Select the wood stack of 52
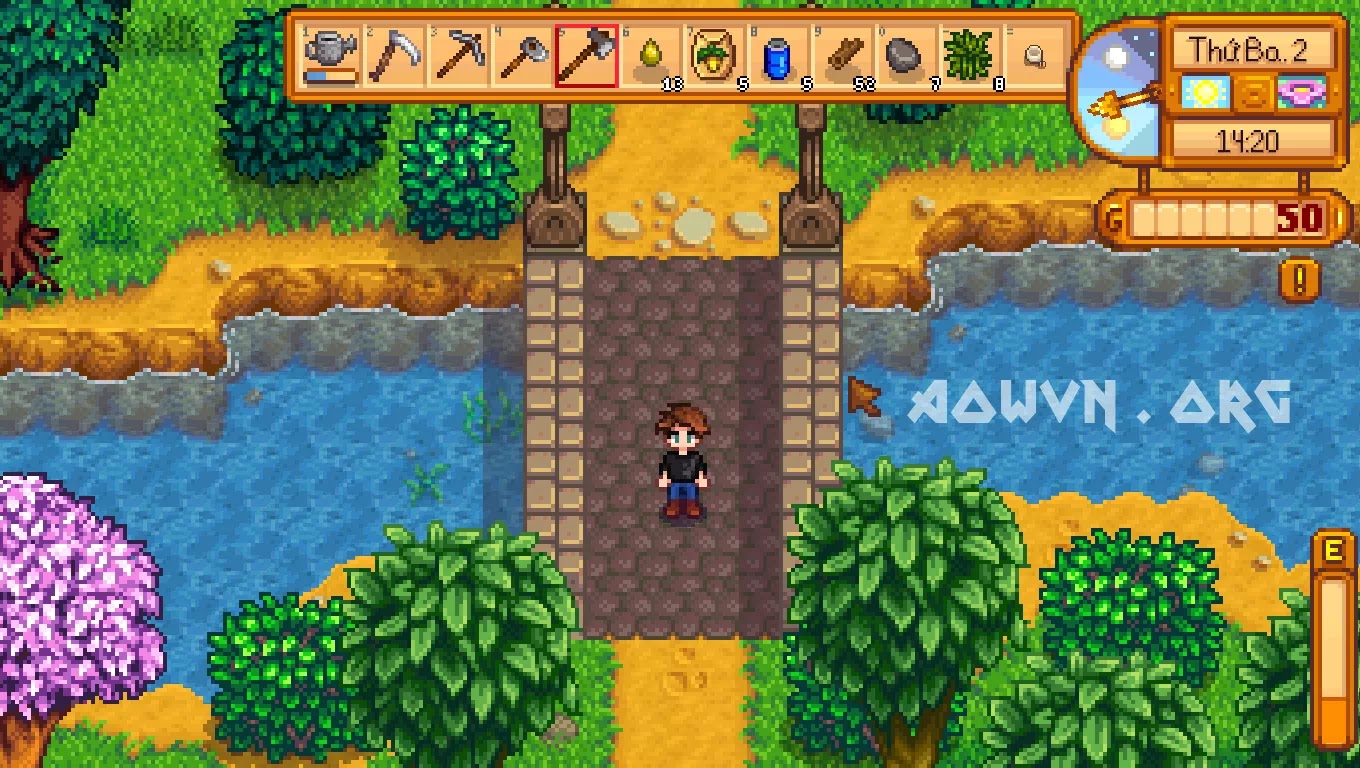Screen dimensions: 1360x768 click(843, 57)
